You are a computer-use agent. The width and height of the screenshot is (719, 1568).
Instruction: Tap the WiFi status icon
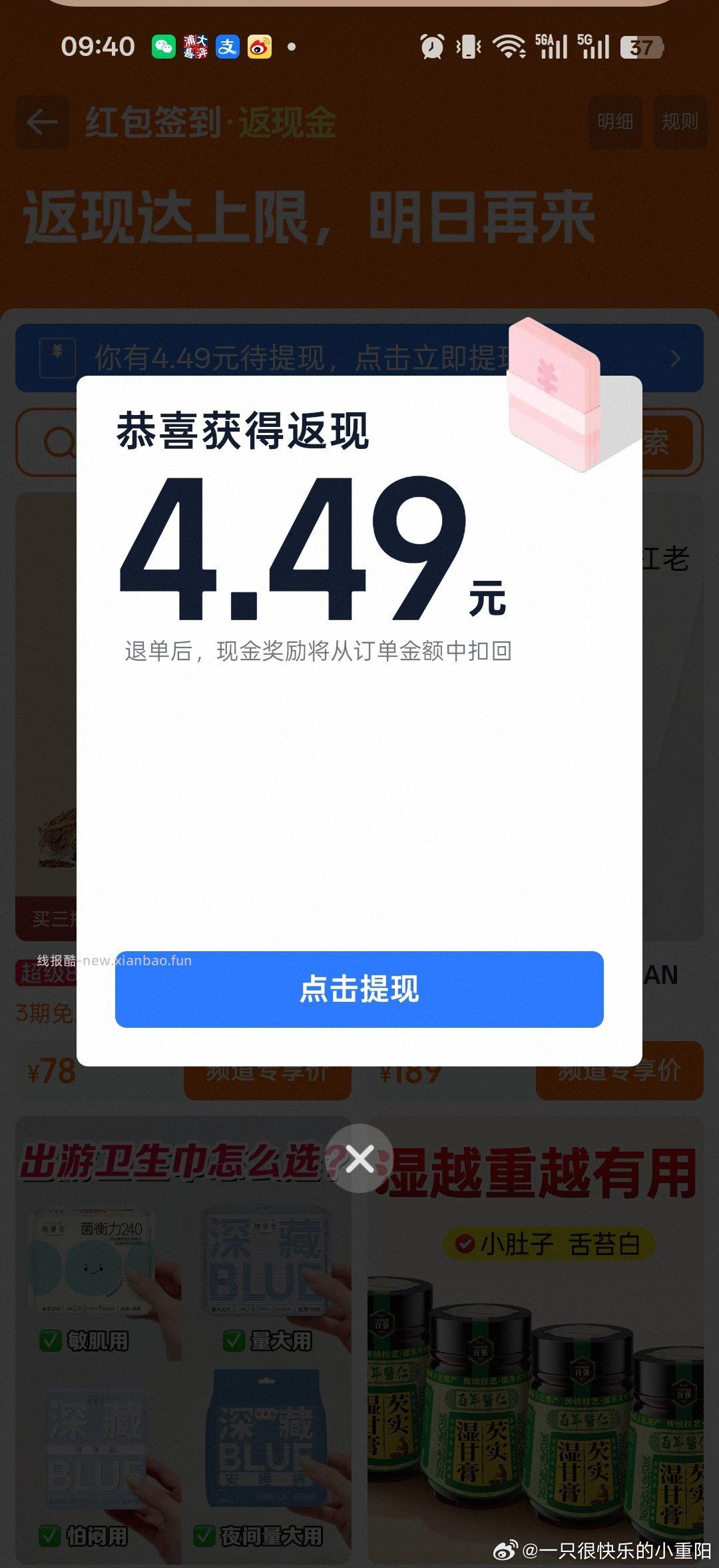(x=509, y=46)
